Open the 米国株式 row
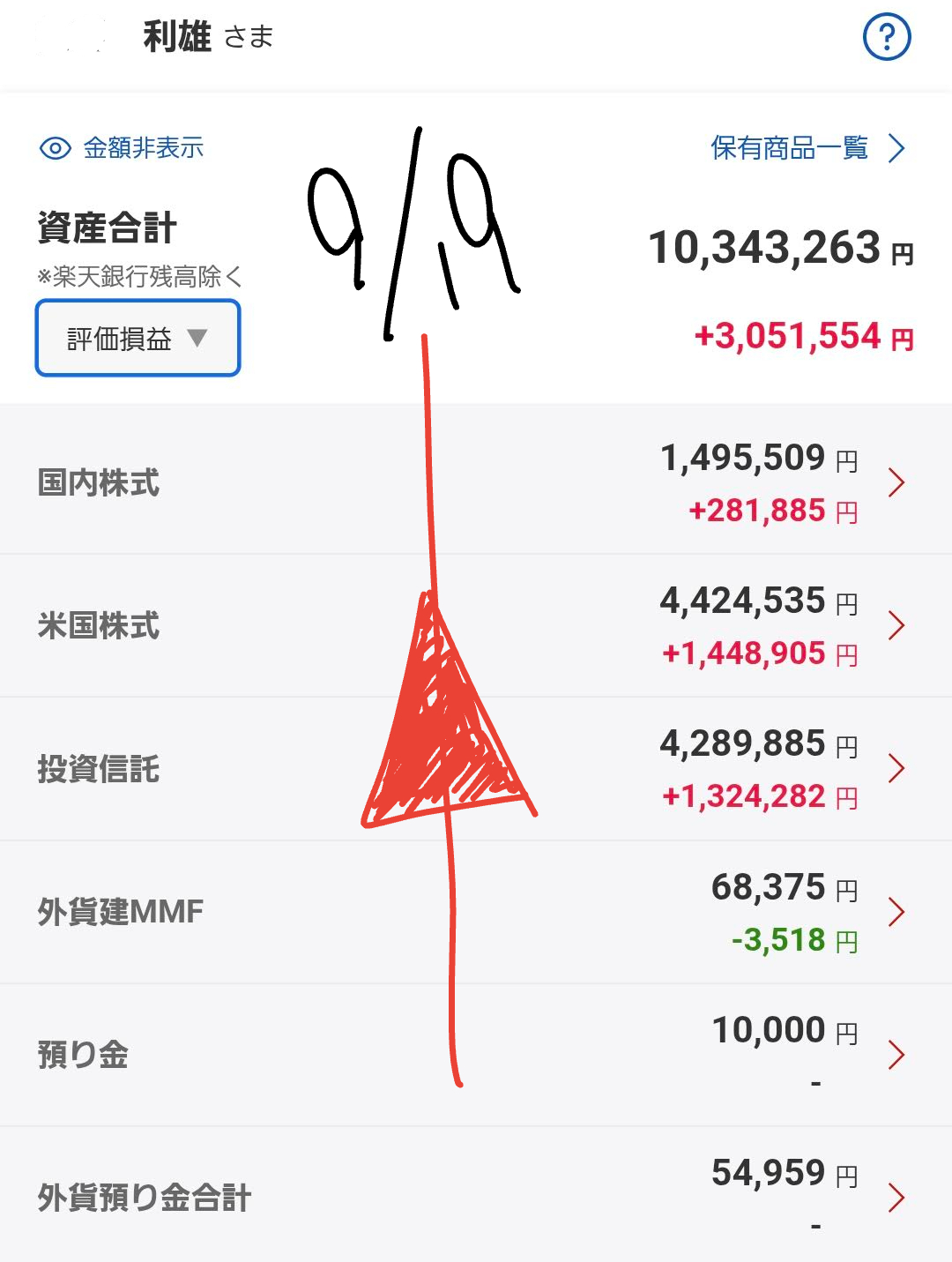Viewport: 952px width, 1262px height. pyautogui.click(x=476, y=626)
